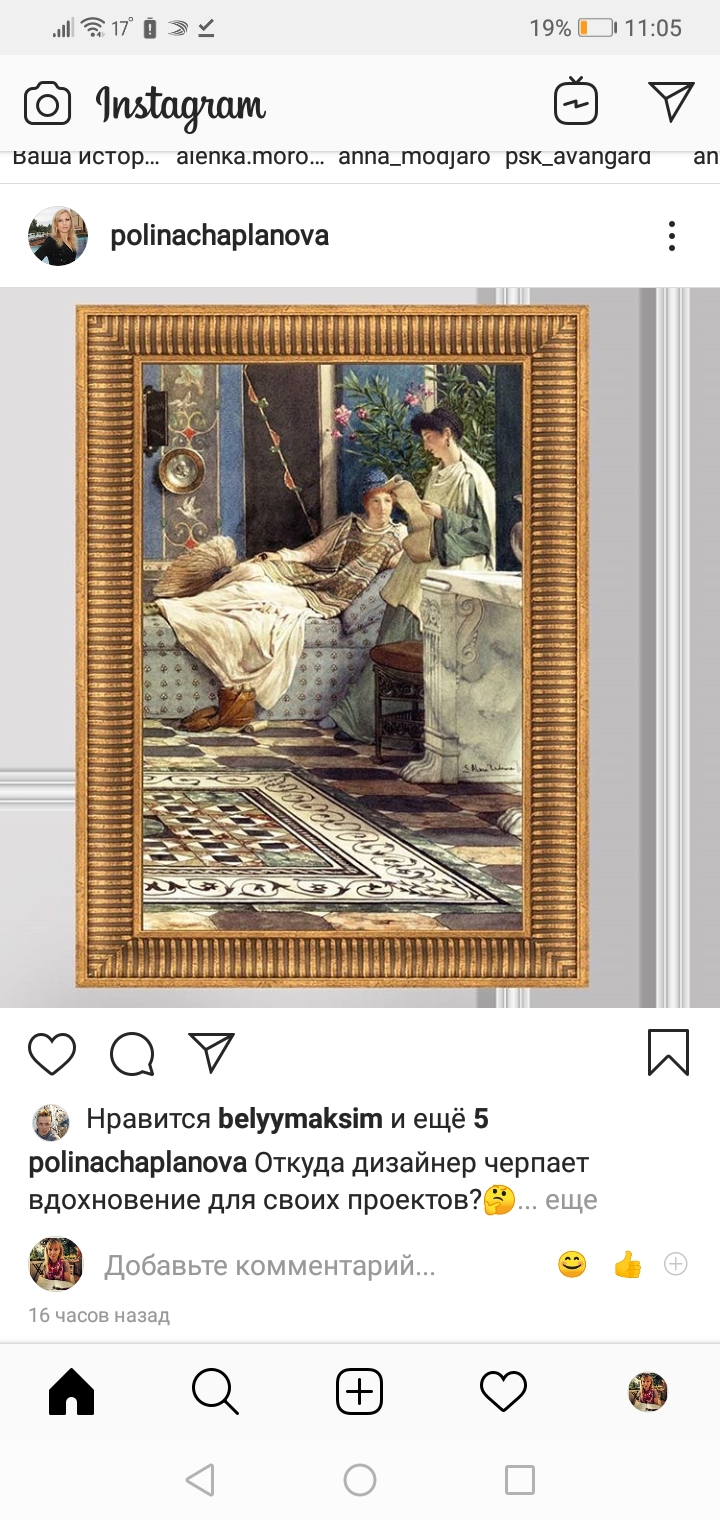Image resolution: width=720 pixels, height=1520 pixels.
Task: Add the thumbs-up emoji quick reaction
Action: 627,1265
